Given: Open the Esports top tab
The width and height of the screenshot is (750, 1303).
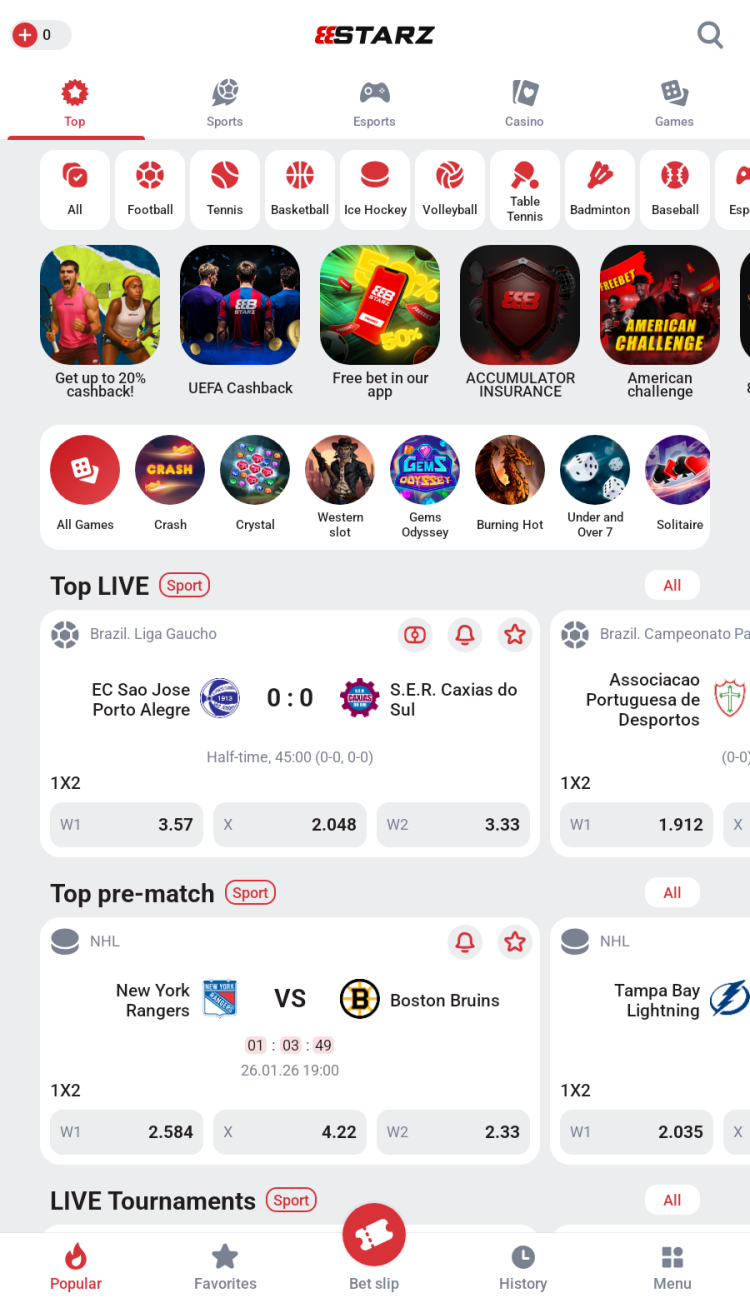Looking at the screenshot, I should [x=374, y=104].
